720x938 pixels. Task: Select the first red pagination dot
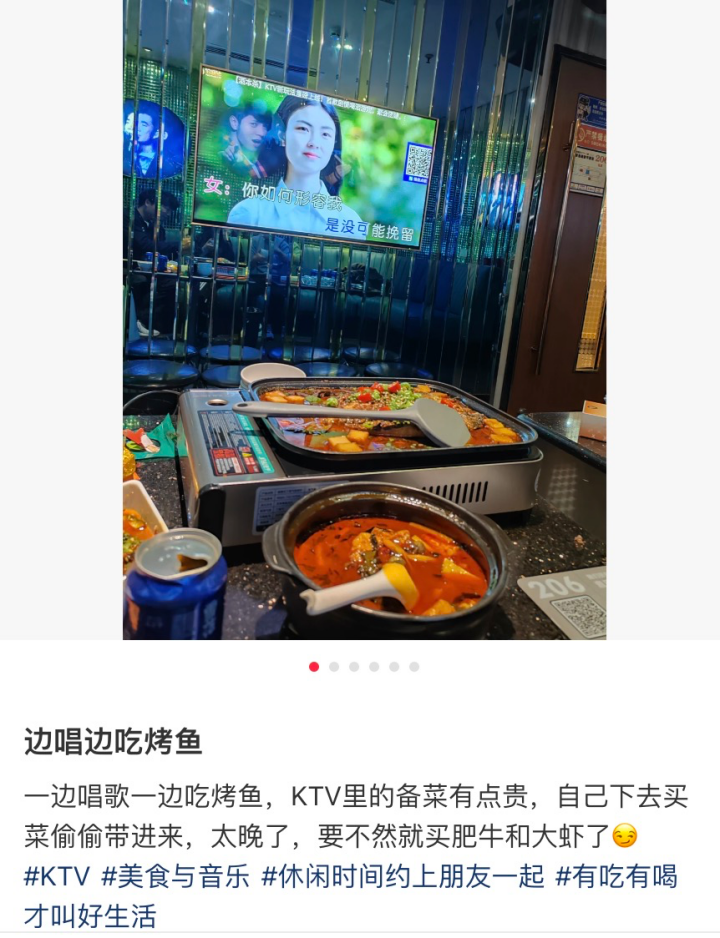click(x=314, y=666)
